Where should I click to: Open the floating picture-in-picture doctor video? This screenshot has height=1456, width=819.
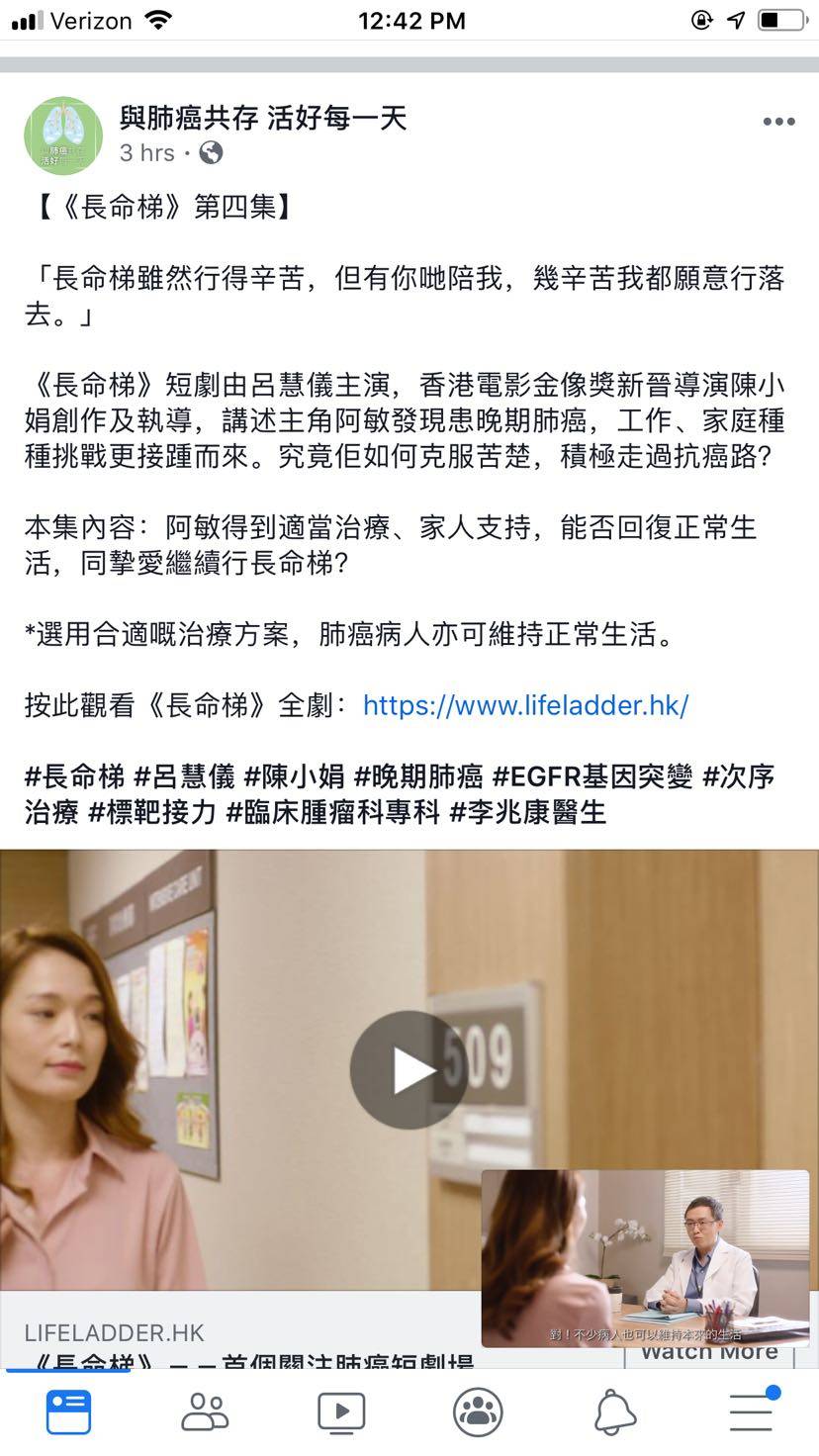point(645,1258)
